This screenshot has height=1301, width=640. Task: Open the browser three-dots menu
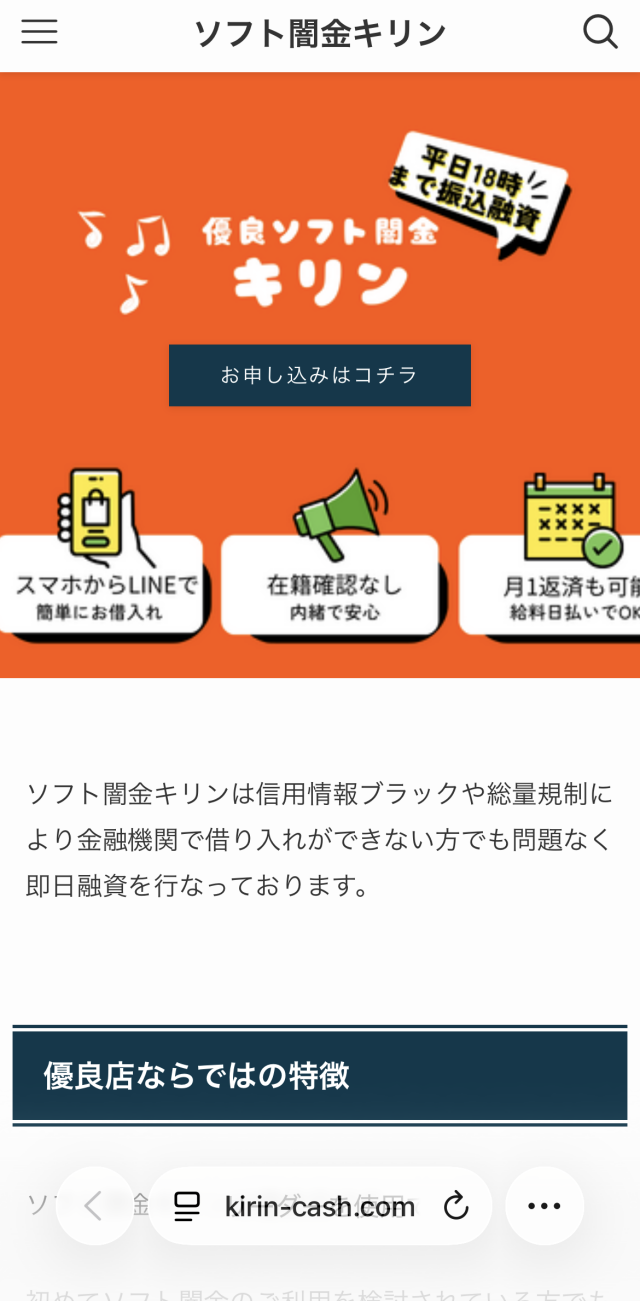point(544,1206)
